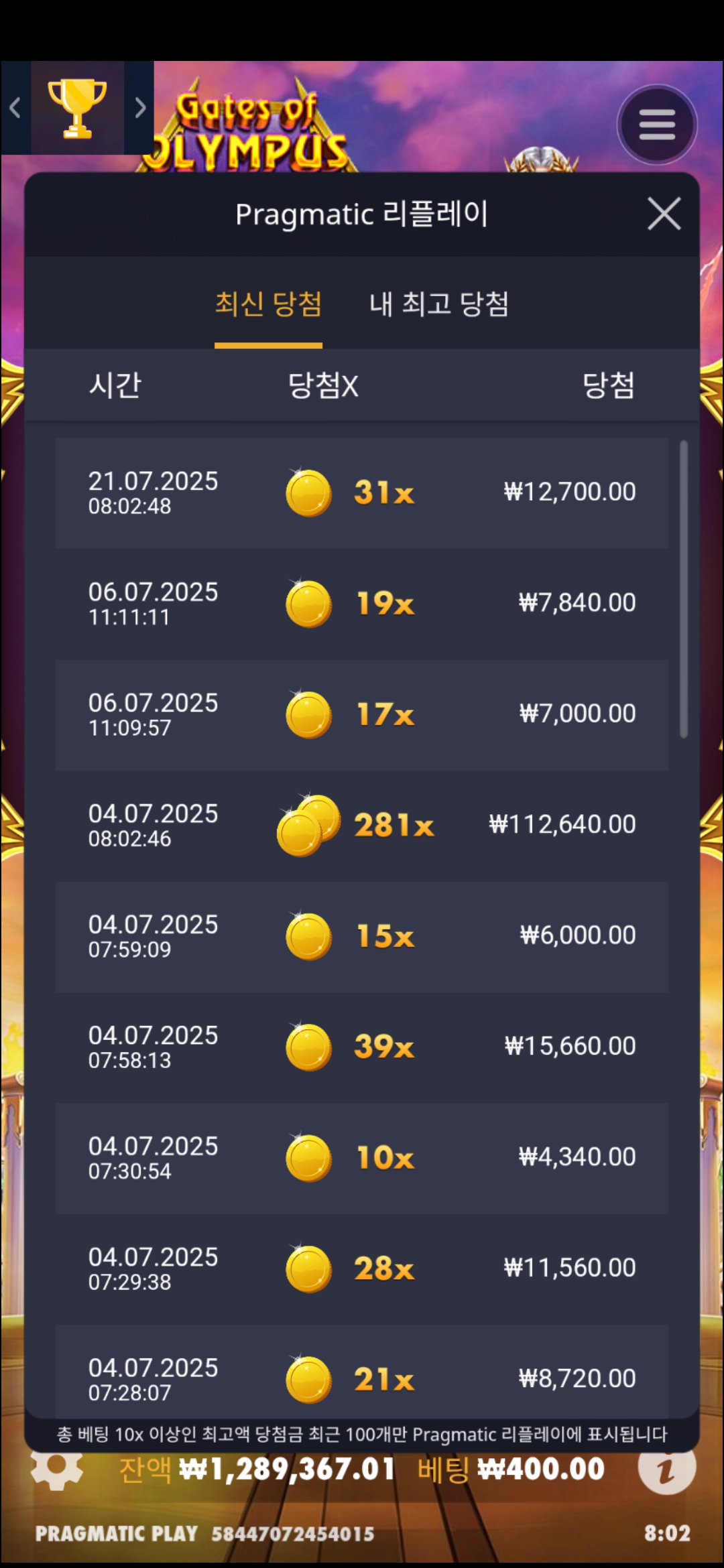Screen dimensions: 724x1568
Task: Go to next item with right arrow
Action: pyautogui.click(x=139, y=108)
